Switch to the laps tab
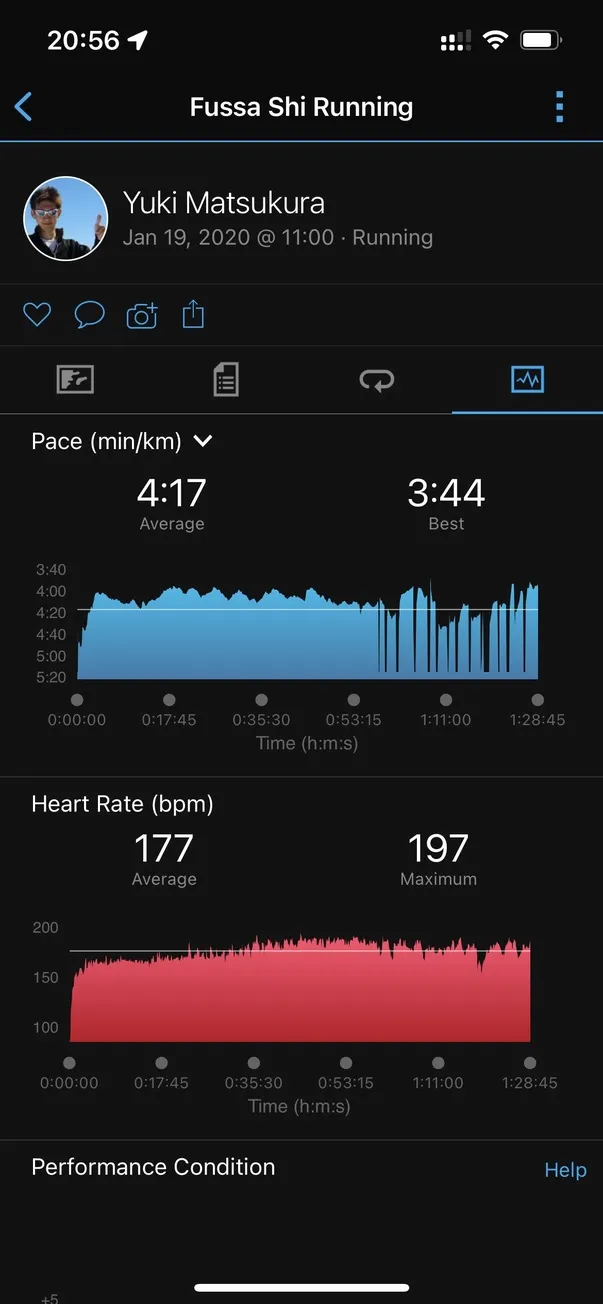 click(x=377, y=380)
